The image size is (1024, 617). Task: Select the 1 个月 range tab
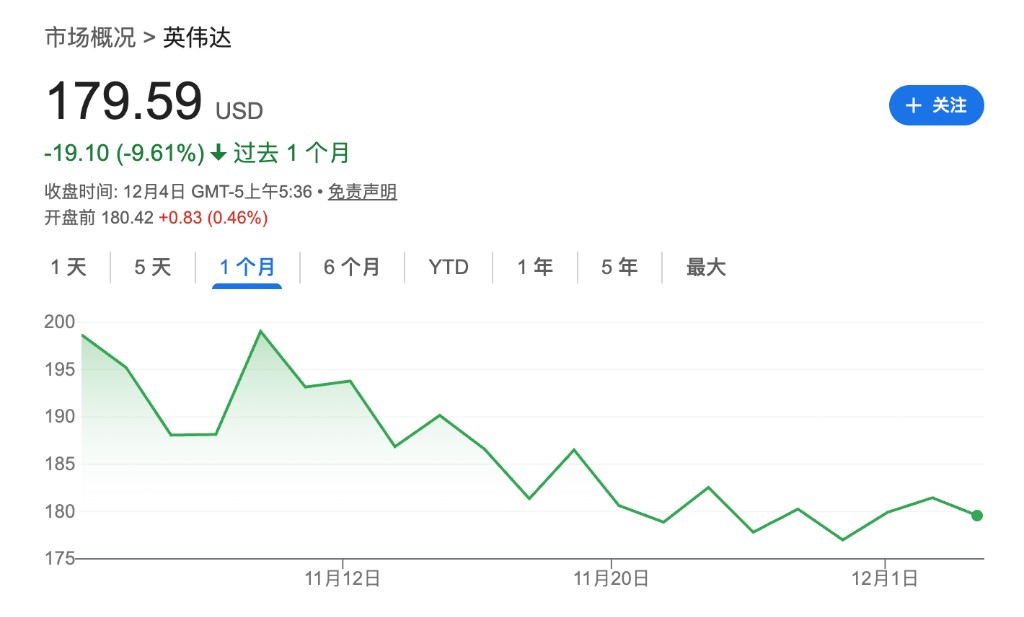(247, 267)
